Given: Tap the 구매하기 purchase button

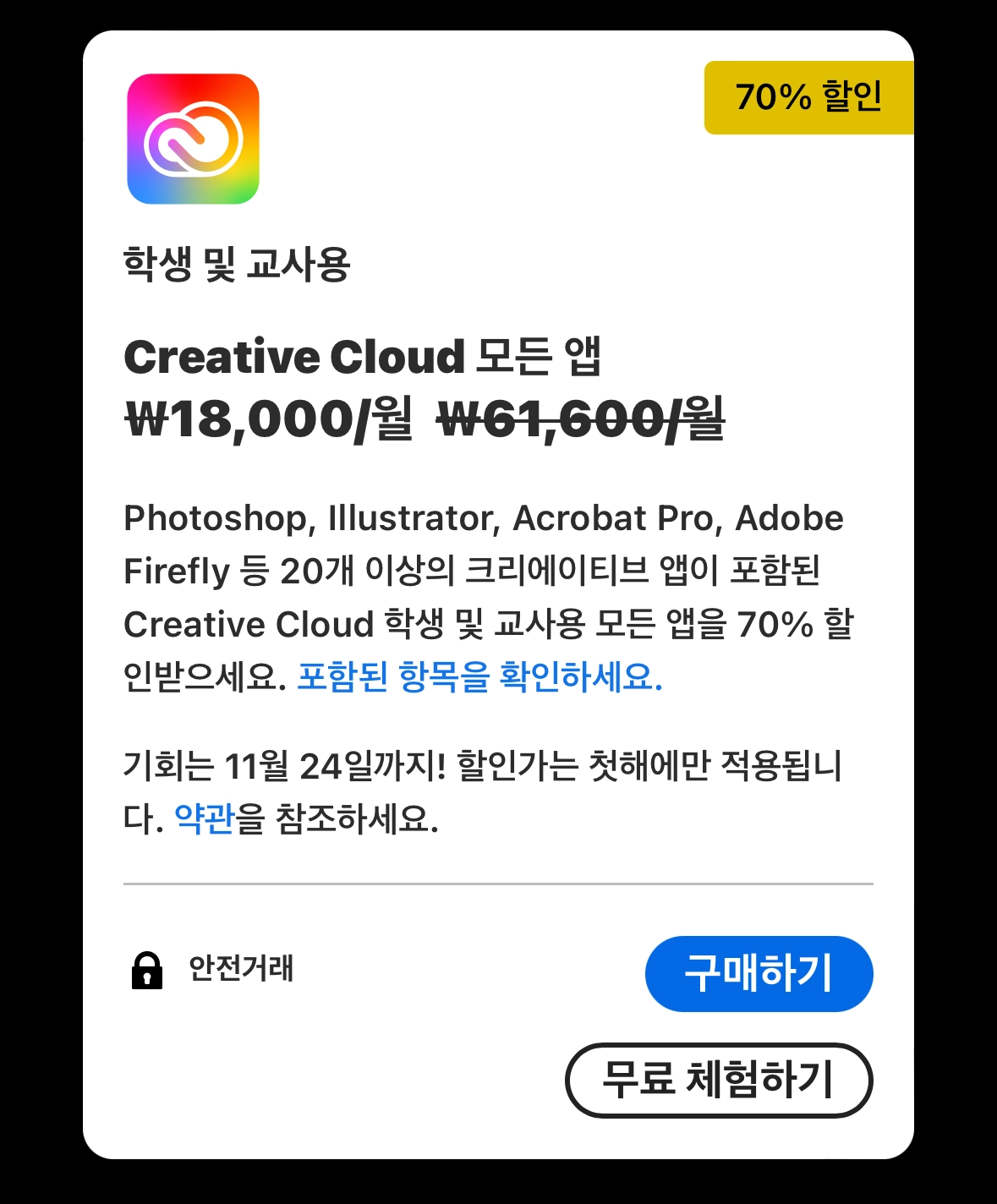Looking at the screenshot, I should [x=759, y=973].
